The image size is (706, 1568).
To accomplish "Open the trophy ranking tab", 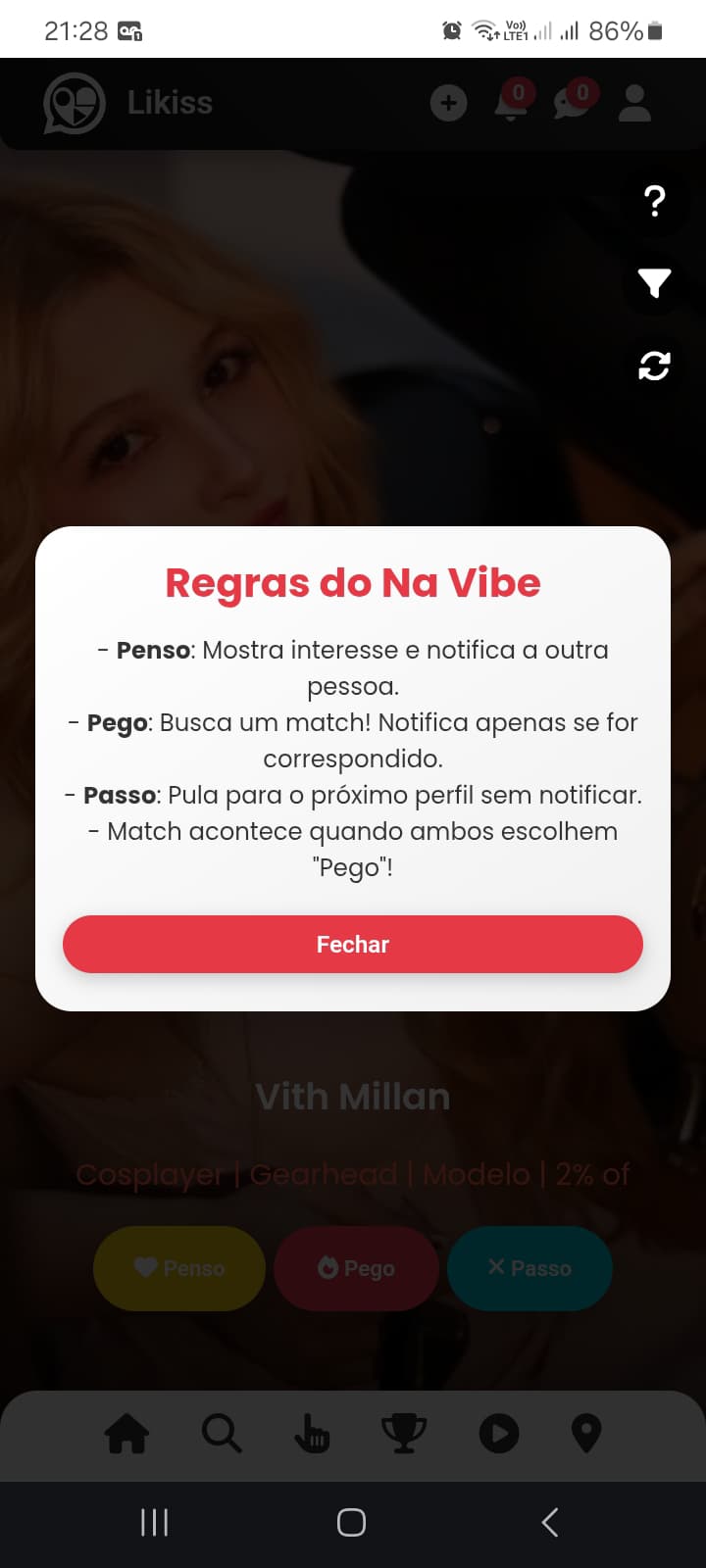I will click(403, 1434).
